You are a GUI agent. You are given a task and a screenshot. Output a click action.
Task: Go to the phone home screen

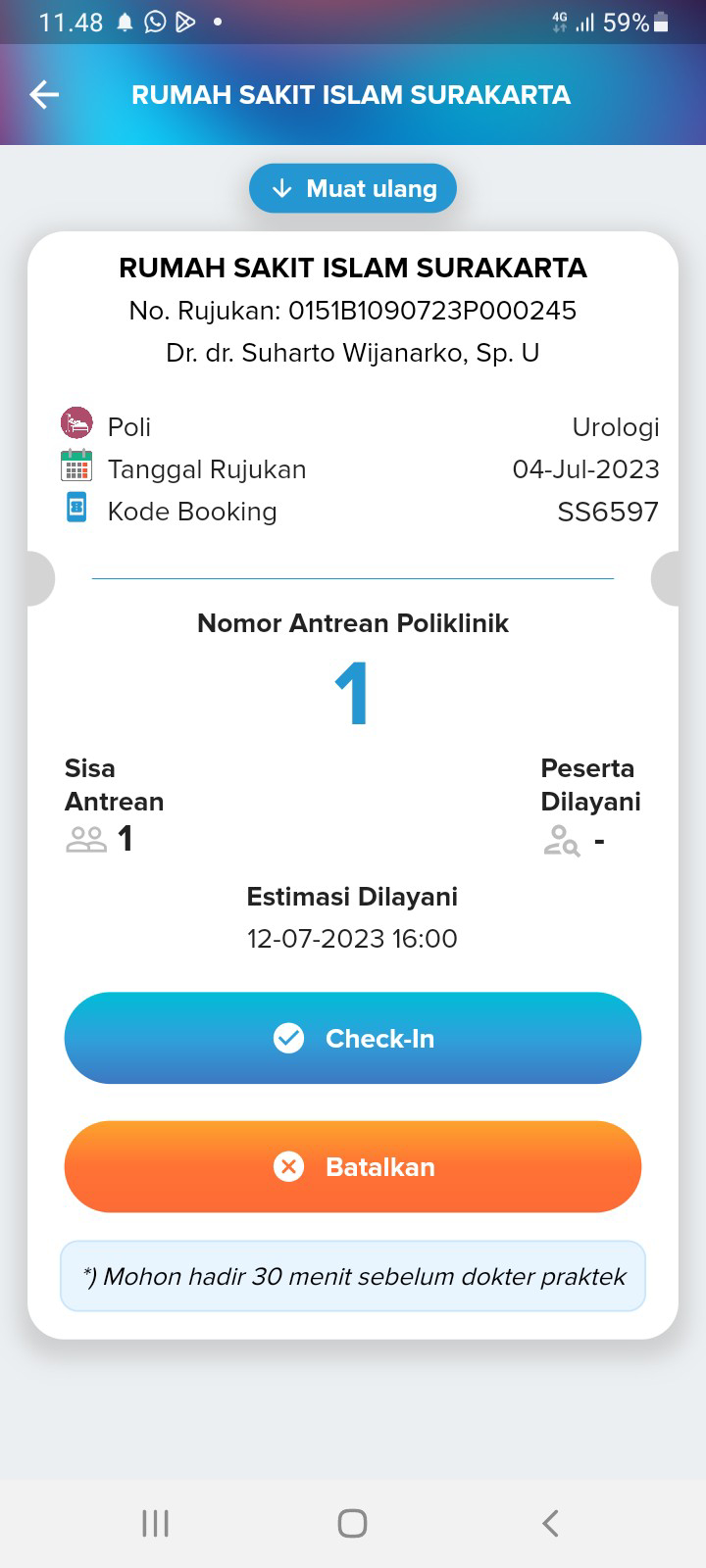coord(352,1523)
